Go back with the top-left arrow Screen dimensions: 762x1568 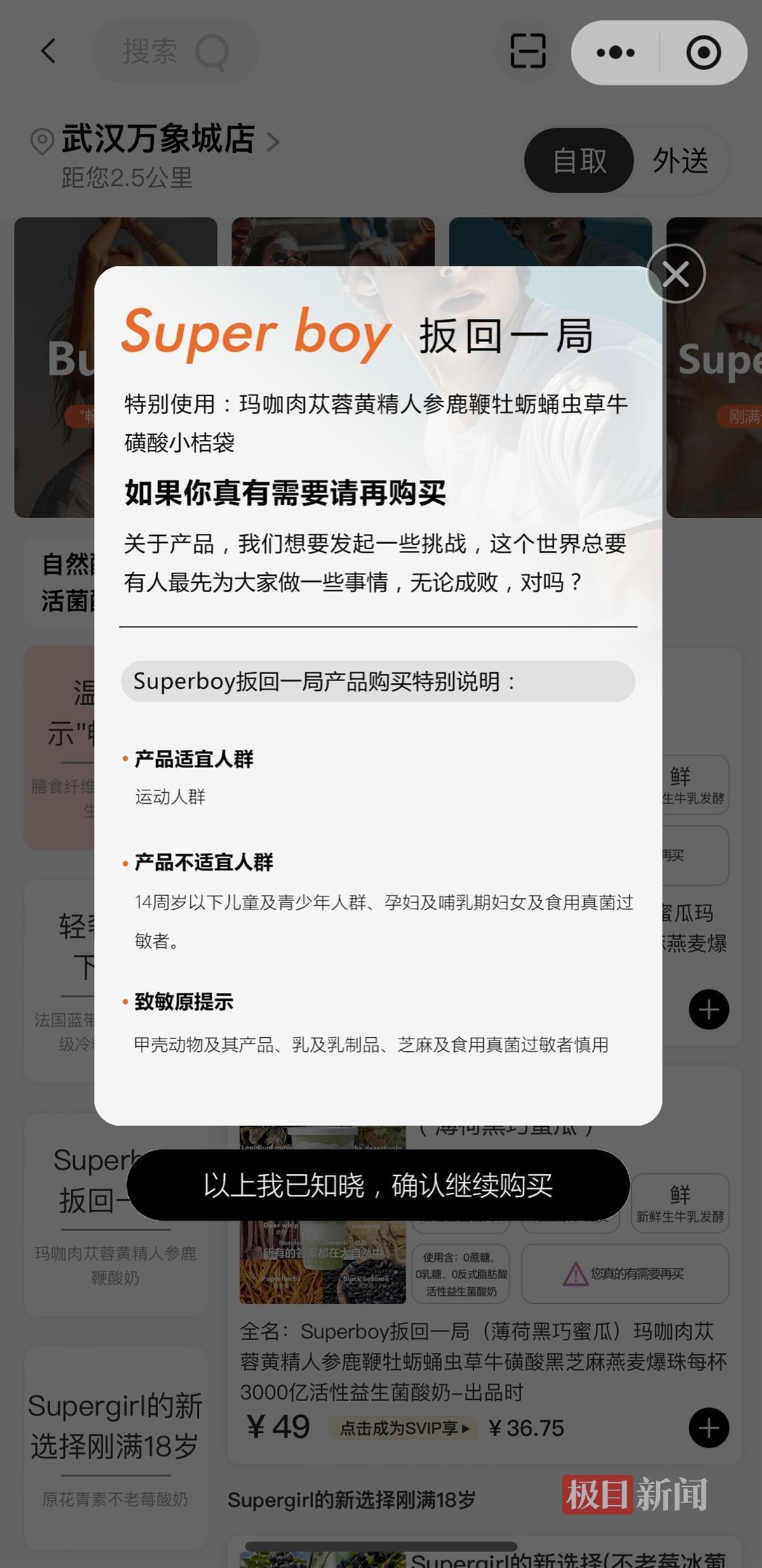pyautogui.click(x=48, y=51)
